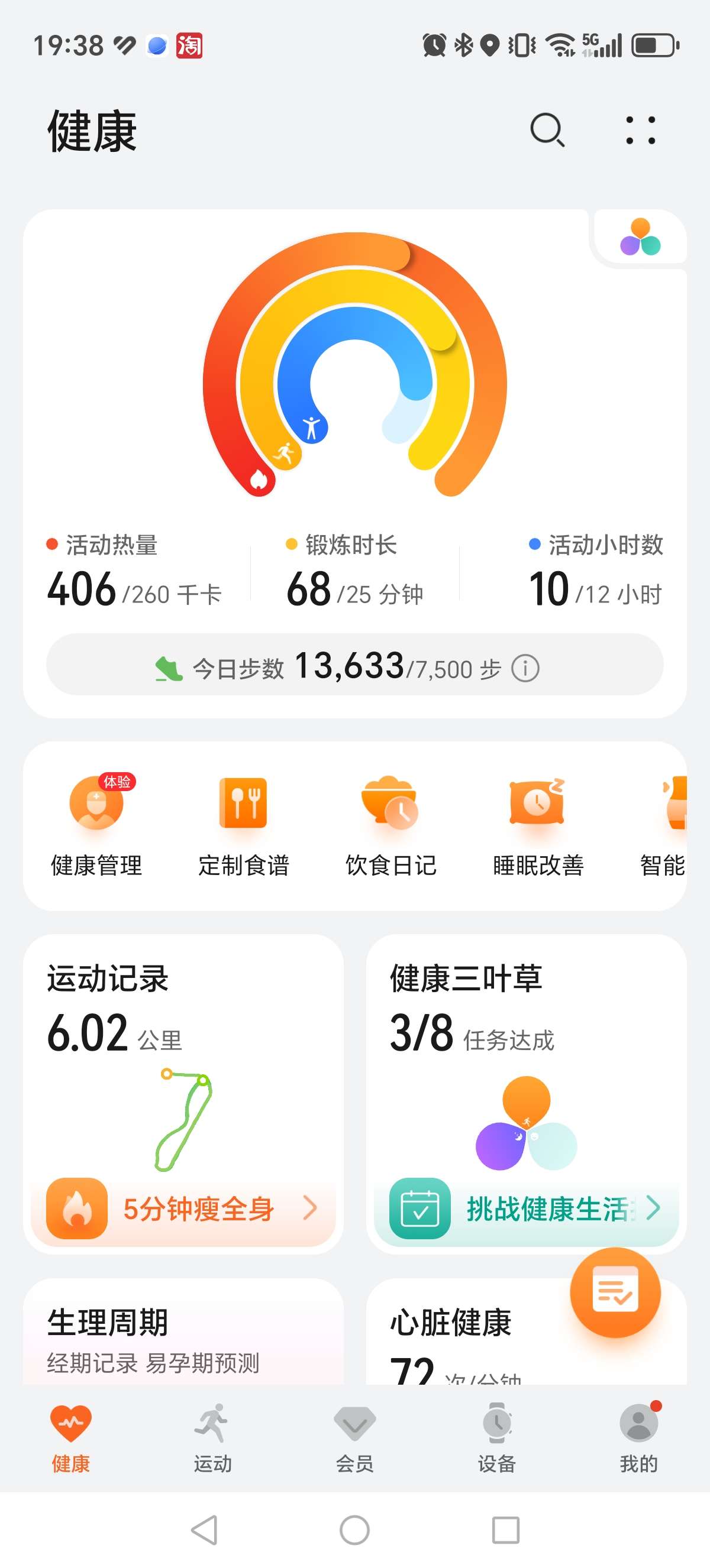The width and height of the screenshot is (710, 1568).
Task: Tap the green shoe step-count icon
Action: click(167, 667)
